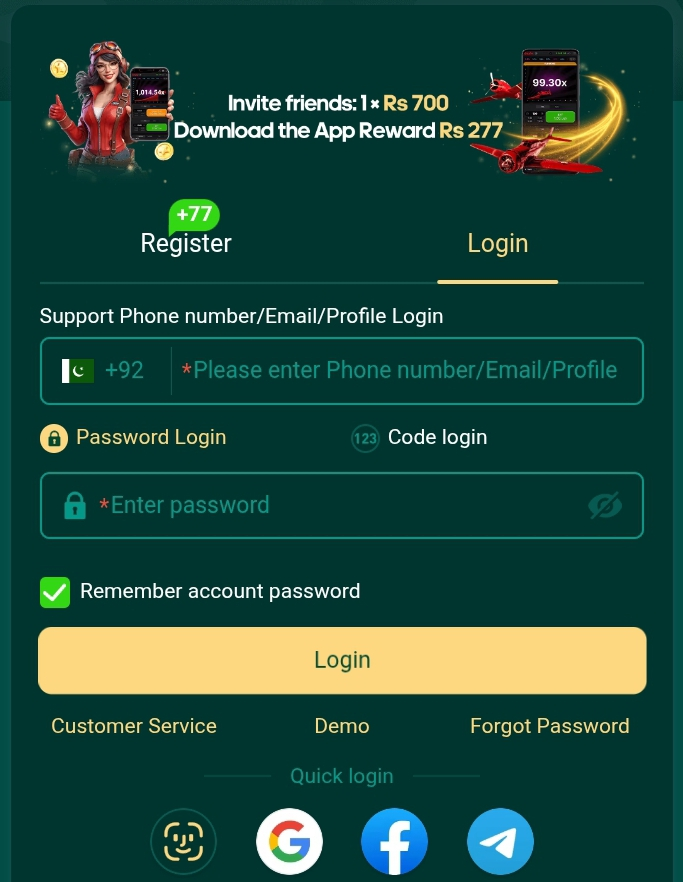Tap the yellow Login button

pos(342,660)
